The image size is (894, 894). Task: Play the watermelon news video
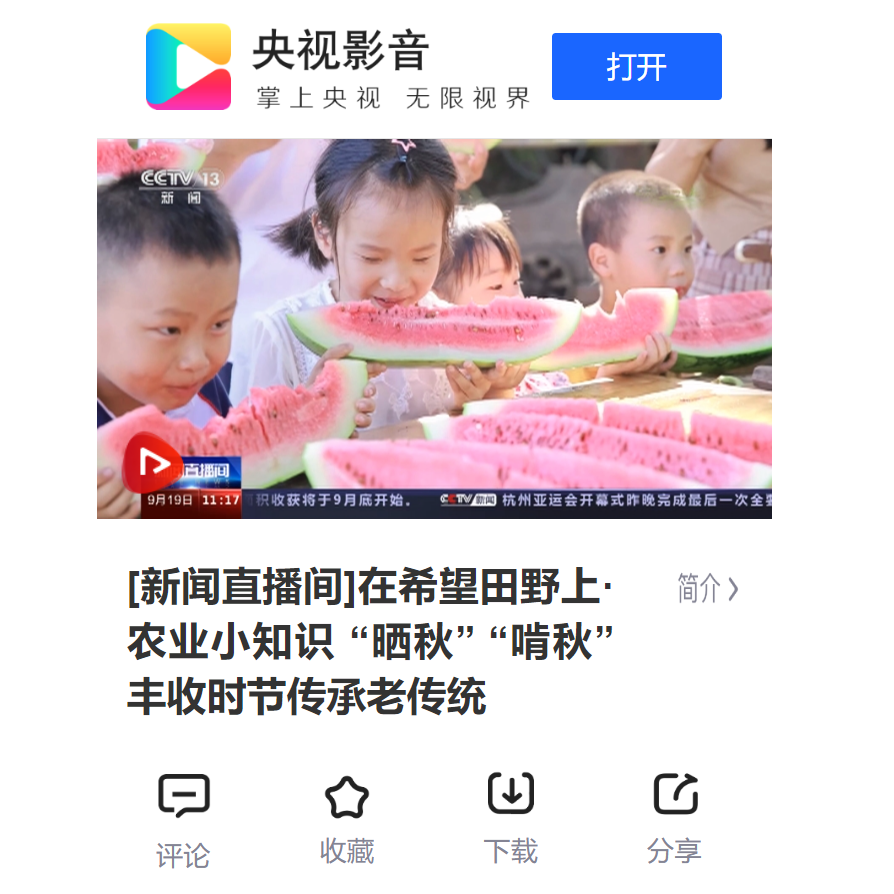[434, 328]
